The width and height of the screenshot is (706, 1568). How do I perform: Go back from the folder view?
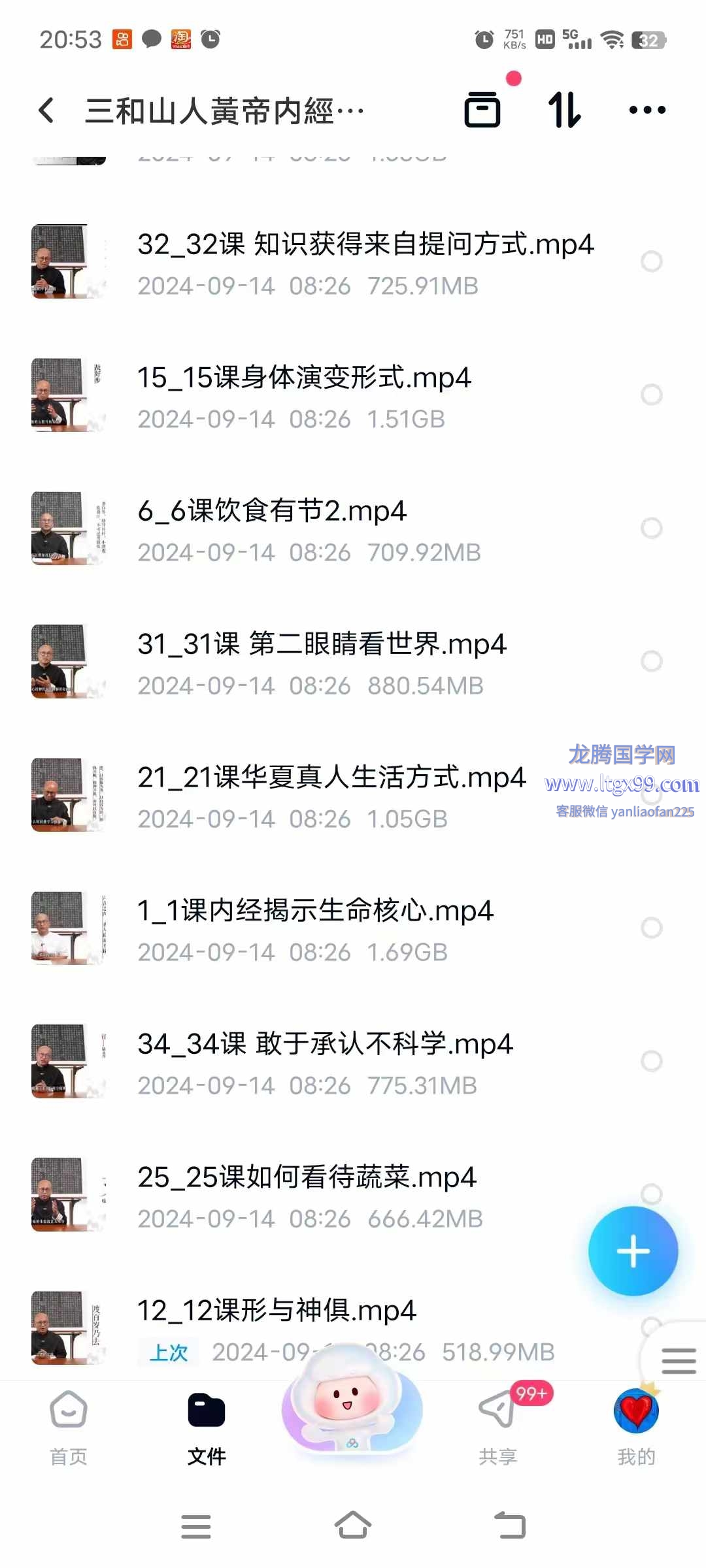point(46,110)
